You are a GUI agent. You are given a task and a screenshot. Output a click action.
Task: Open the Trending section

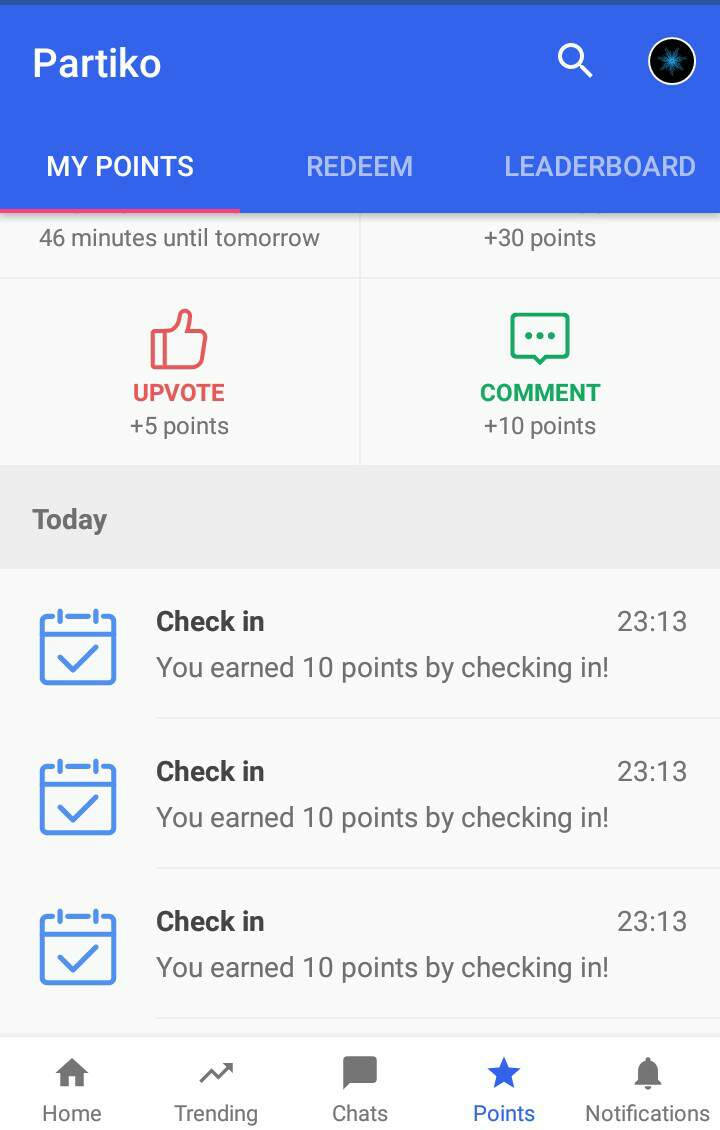(216, 1090)
